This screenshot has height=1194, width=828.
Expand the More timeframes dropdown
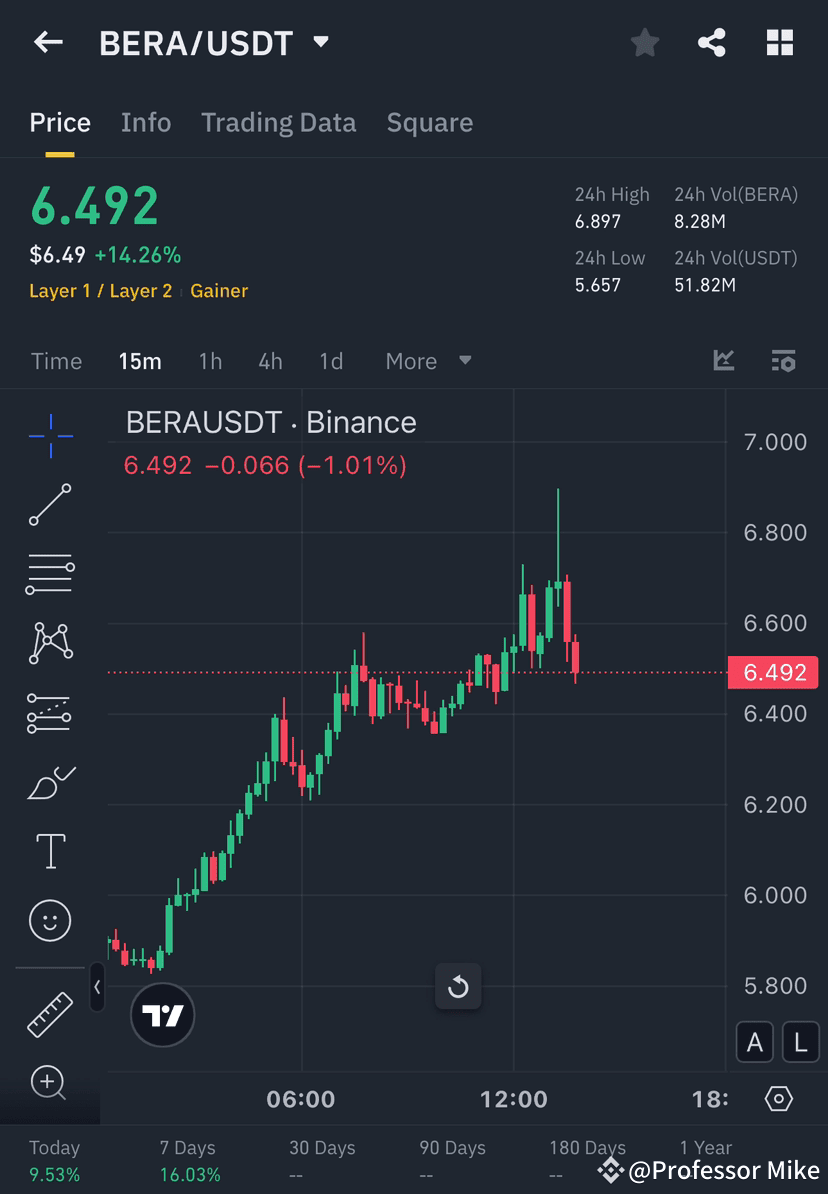coord(427,361)
